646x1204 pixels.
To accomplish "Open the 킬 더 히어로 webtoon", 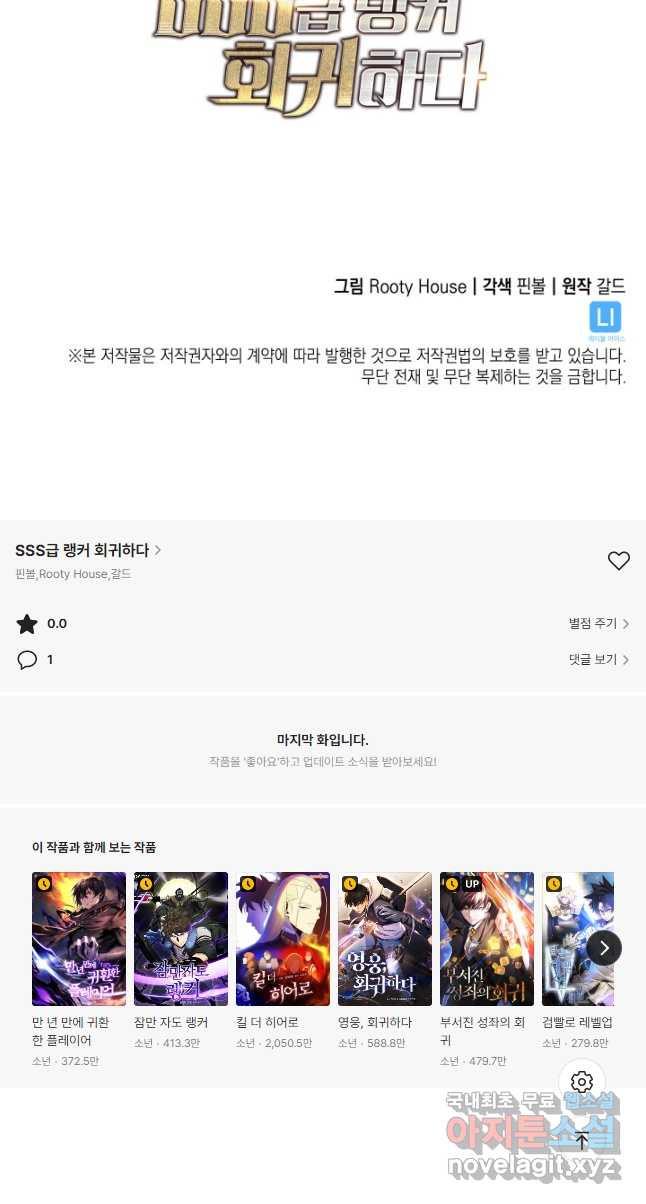I will 283,939.
